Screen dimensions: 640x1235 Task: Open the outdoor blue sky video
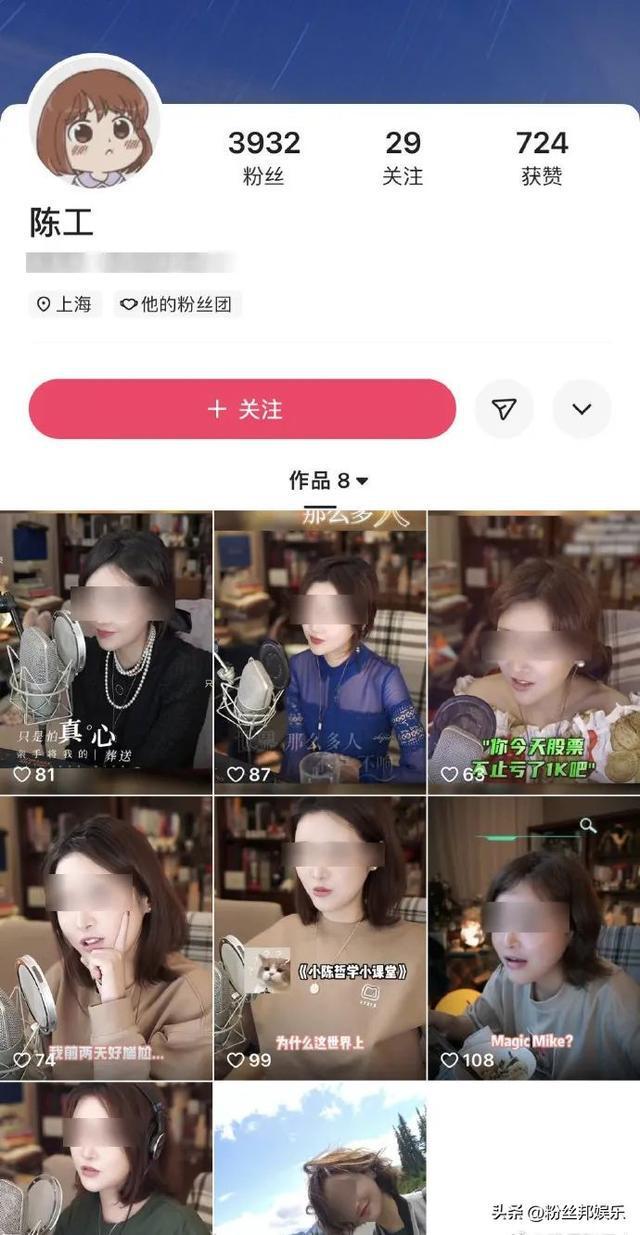pos(320,1160)
